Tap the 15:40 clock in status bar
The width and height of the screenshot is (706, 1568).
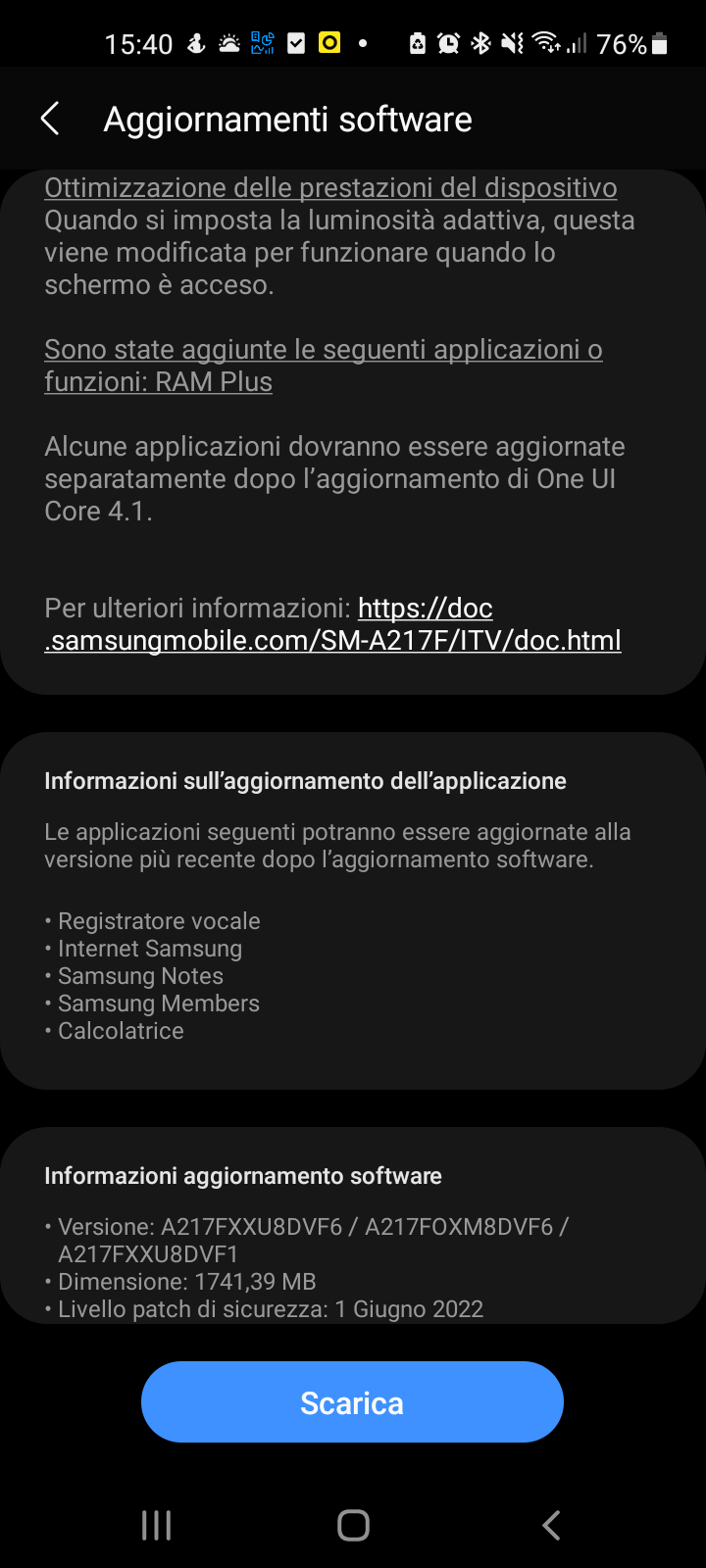tap(138, 41)
